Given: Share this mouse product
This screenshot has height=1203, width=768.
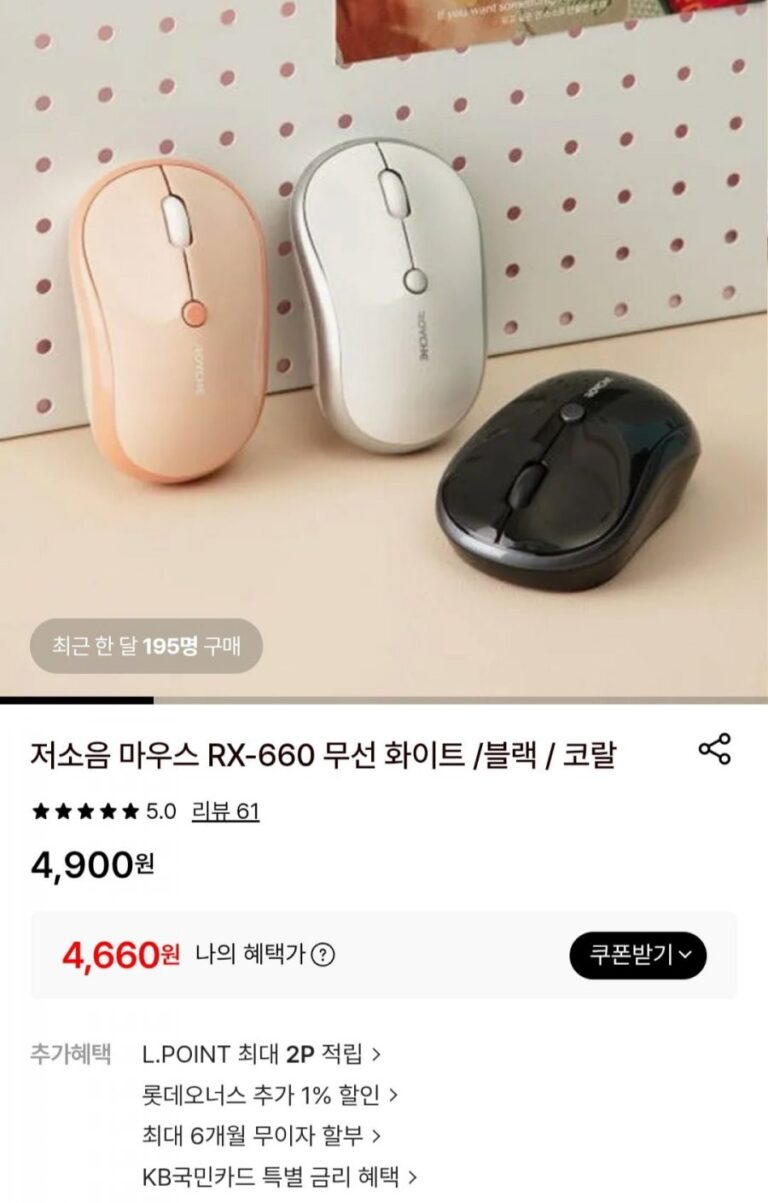Looking at the screenshot, I should [714, 749].
